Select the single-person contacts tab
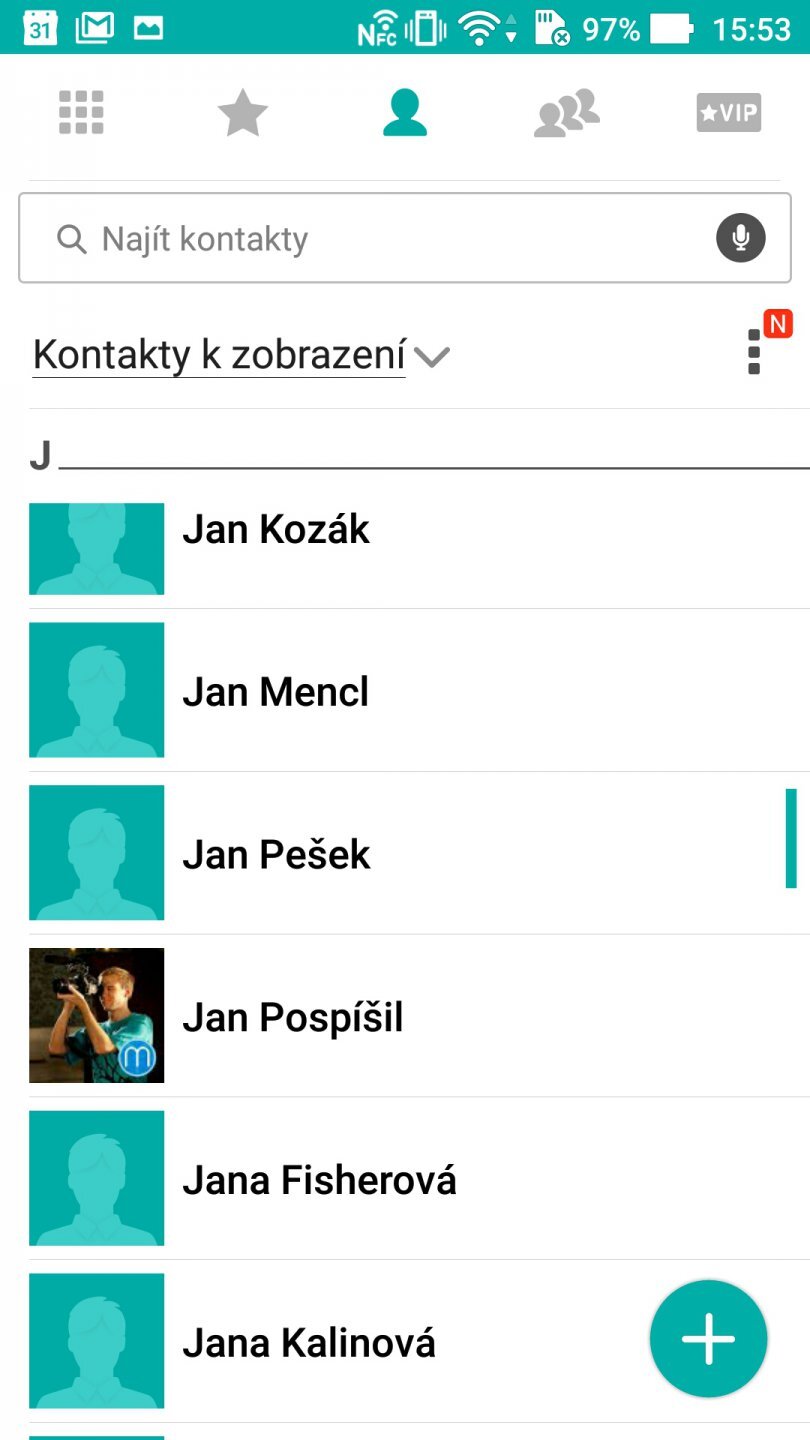810x1440 pixels. click(404, 113)
